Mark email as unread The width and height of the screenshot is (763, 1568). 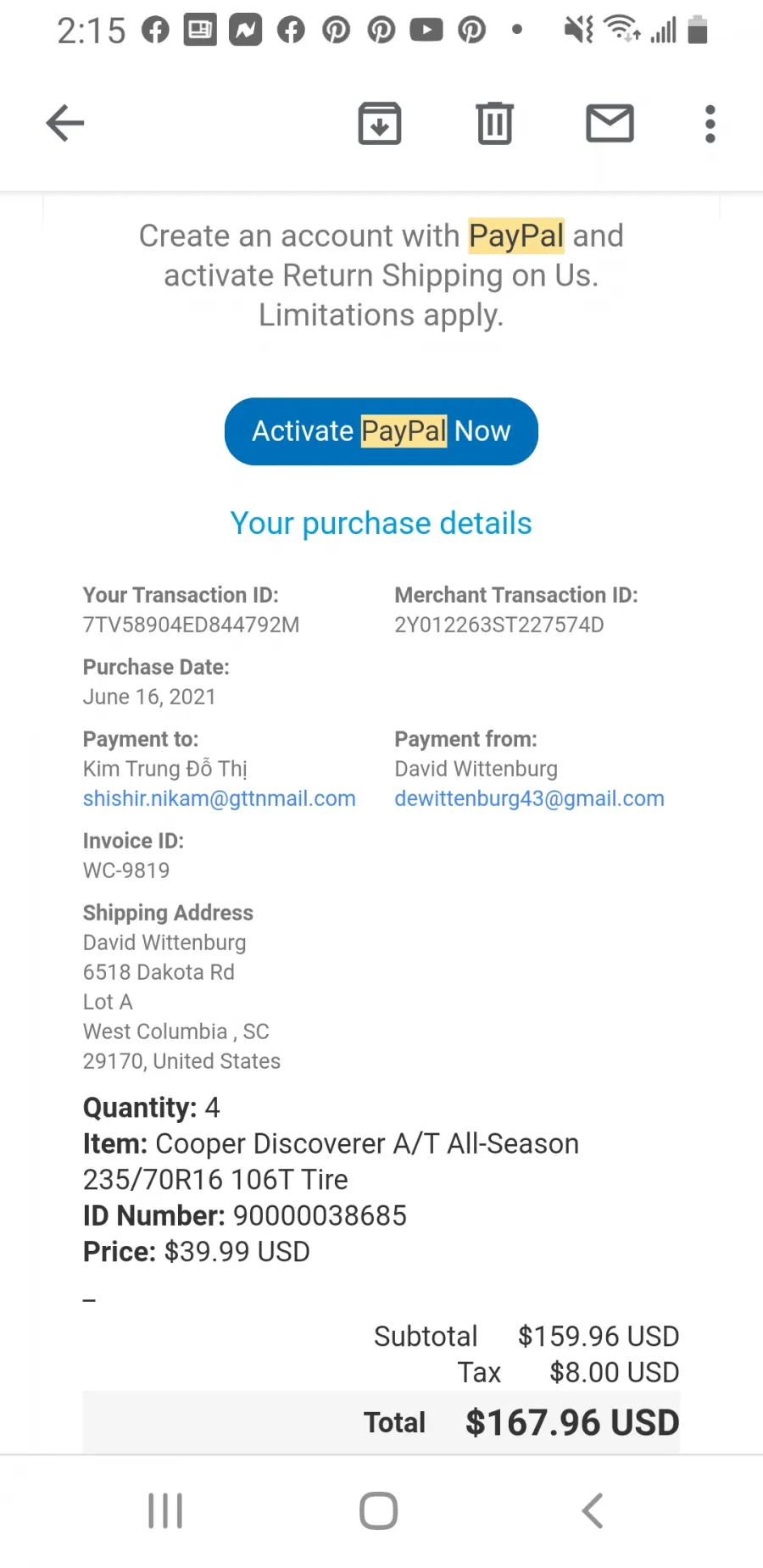pos(610,124)
